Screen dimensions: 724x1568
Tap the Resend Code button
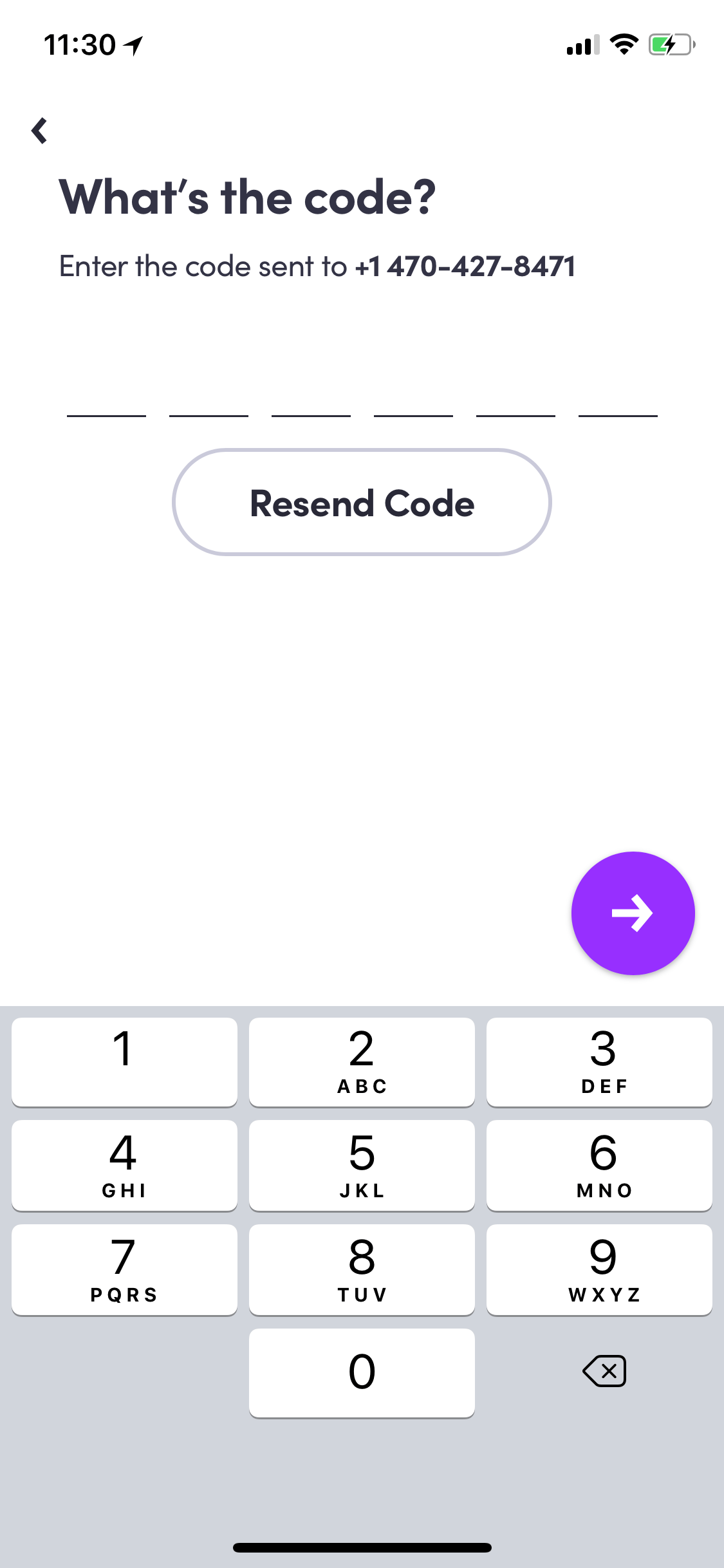(362, 502)
